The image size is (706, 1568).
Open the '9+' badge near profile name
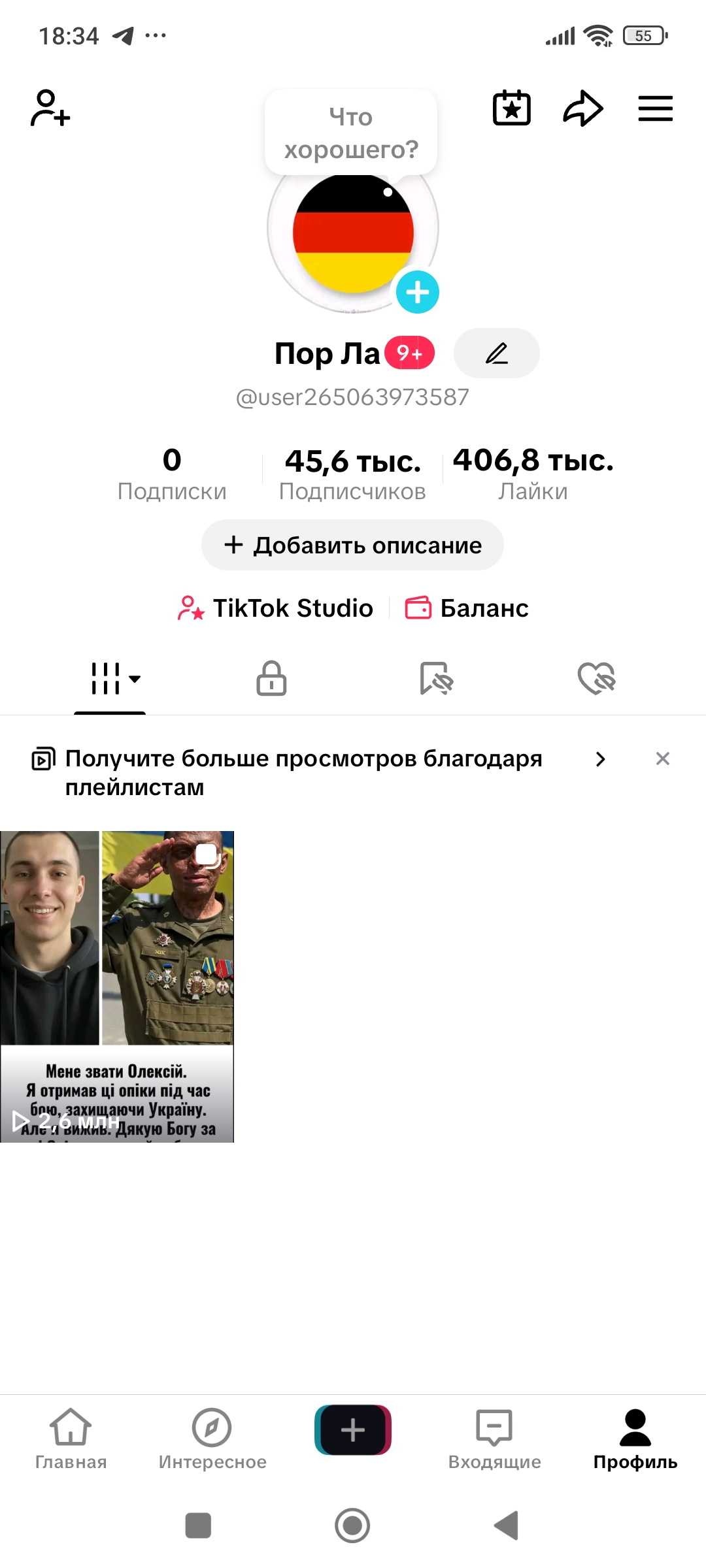click(x=409, y=353)
